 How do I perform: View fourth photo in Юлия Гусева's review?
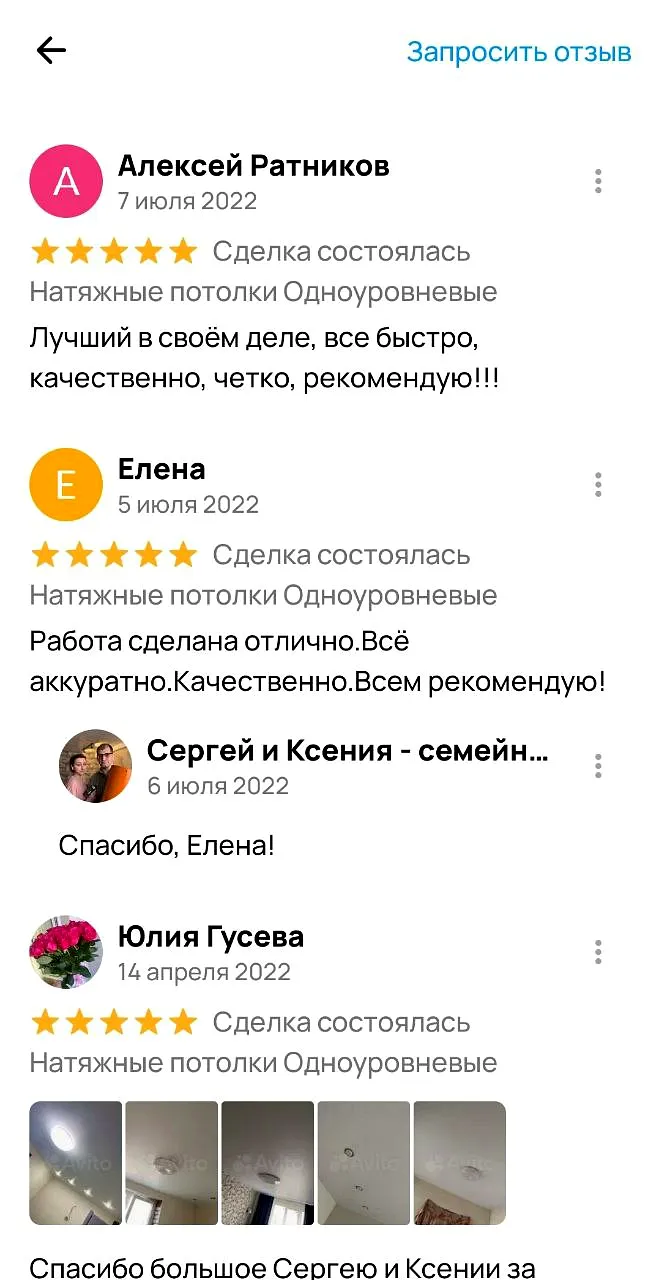364,1163
